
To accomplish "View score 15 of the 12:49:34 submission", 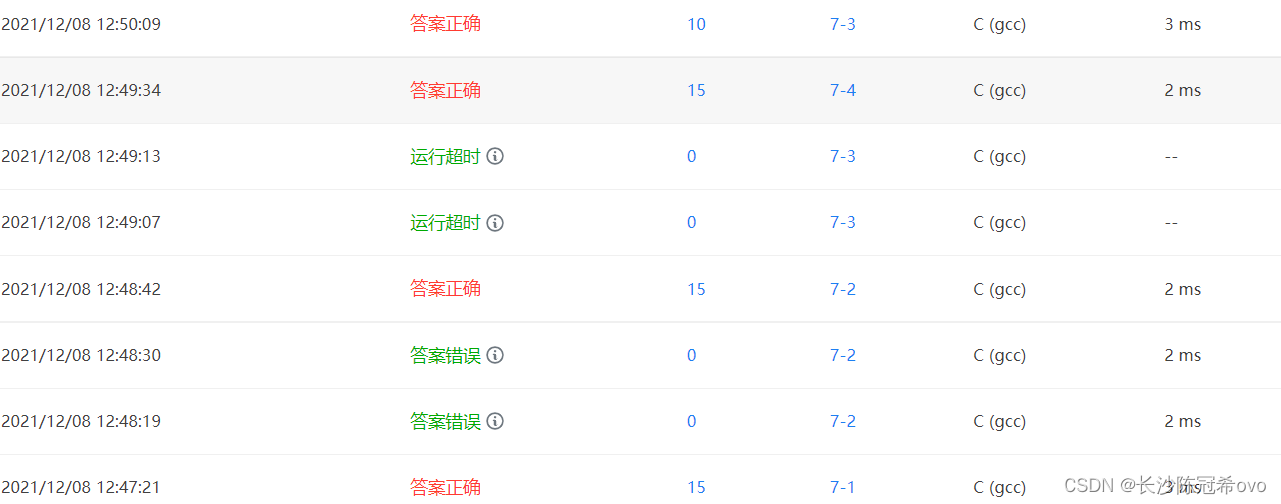I will [x=696, y=90].
